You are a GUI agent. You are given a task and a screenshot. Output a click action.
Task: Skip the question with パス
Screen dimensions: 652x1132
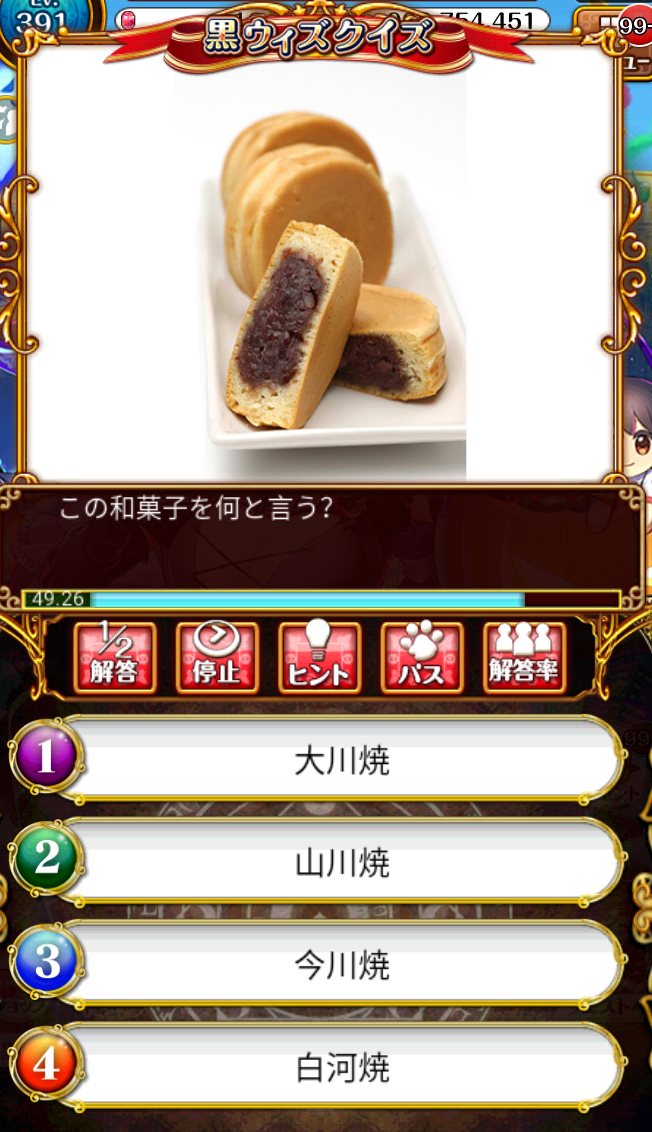point(422,657)
